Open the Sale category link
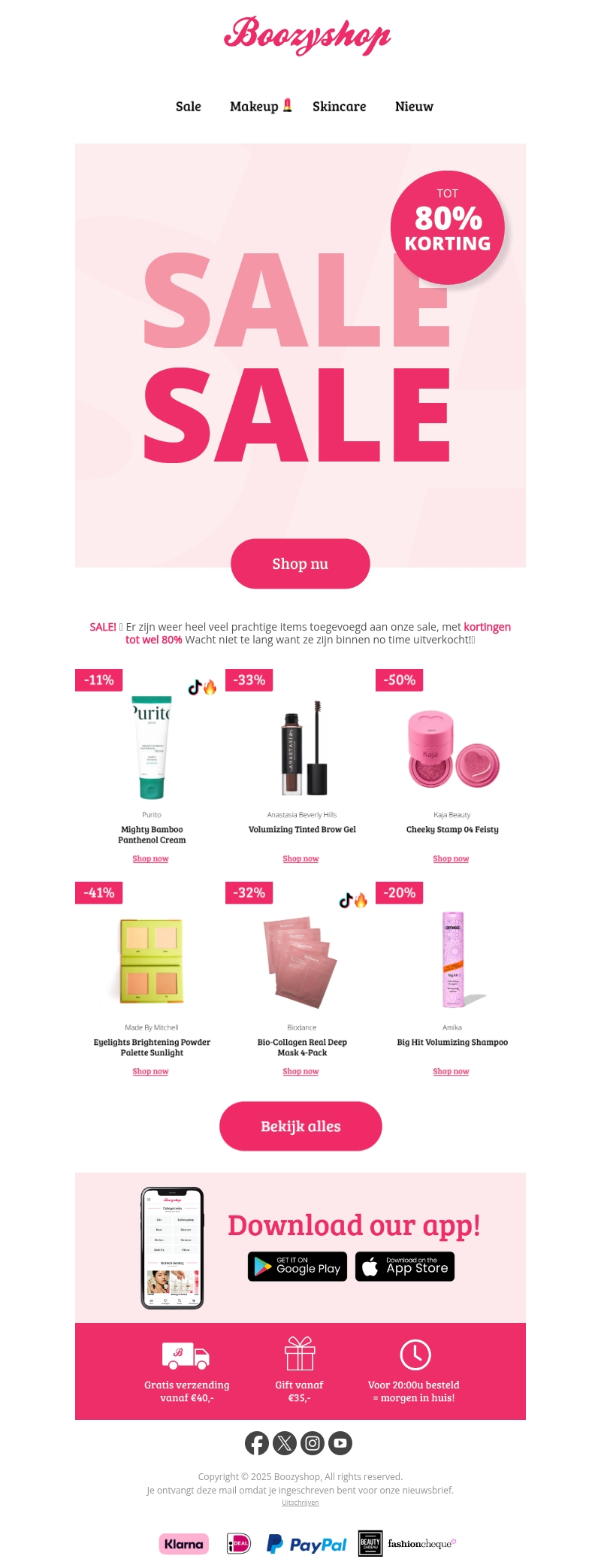 [x=188, y=107]
